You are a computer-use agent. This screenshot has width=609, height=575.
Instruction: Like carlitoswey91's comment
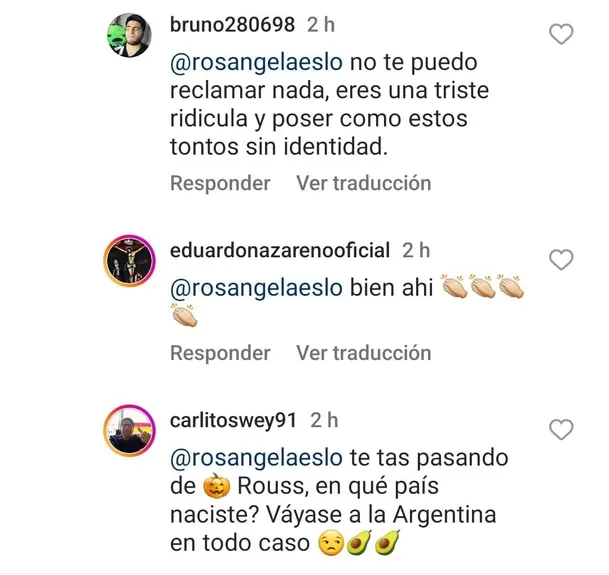coord(562,430)
